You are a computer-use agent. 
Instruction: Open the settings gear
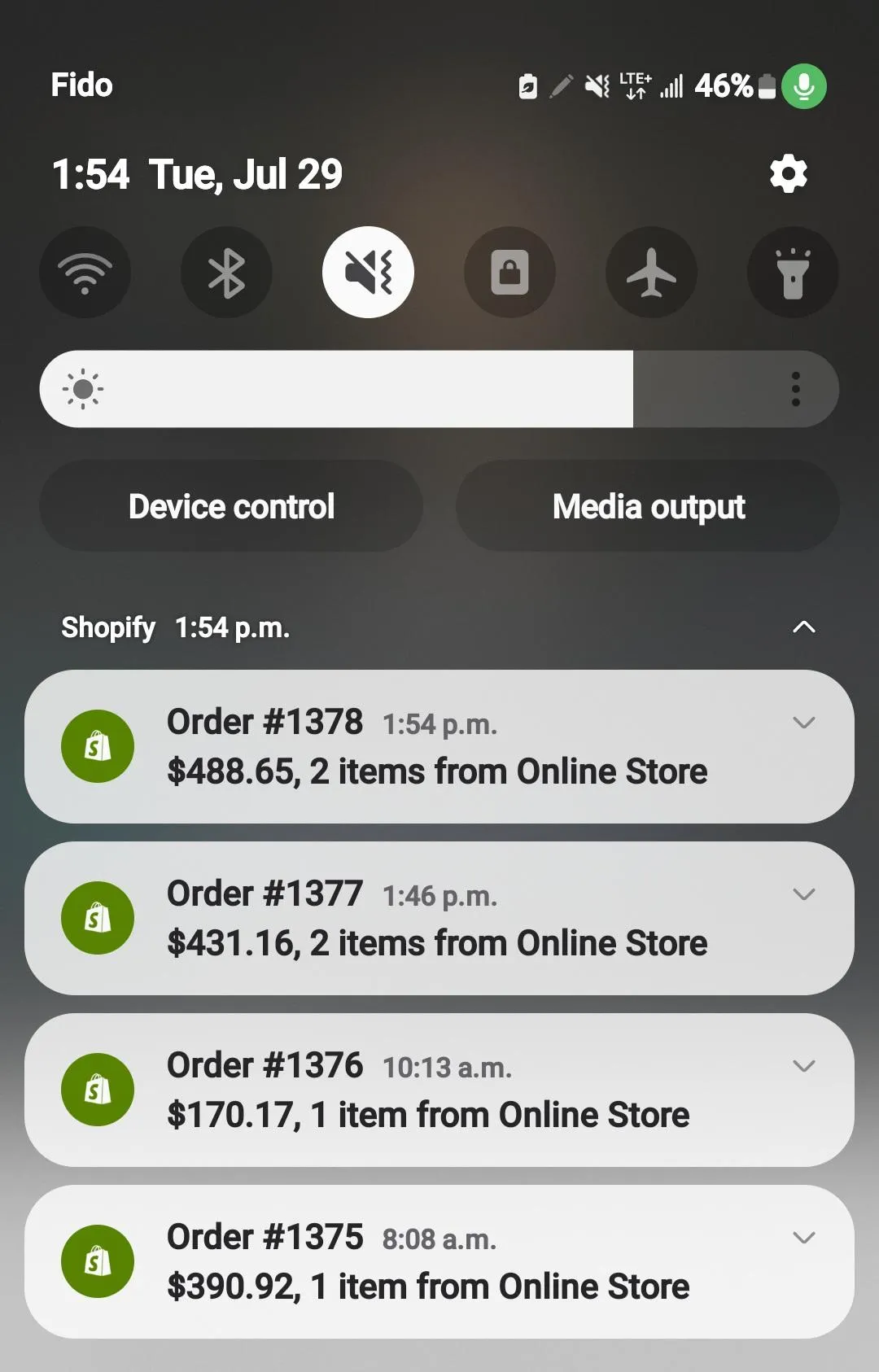(x=788, y=174)
